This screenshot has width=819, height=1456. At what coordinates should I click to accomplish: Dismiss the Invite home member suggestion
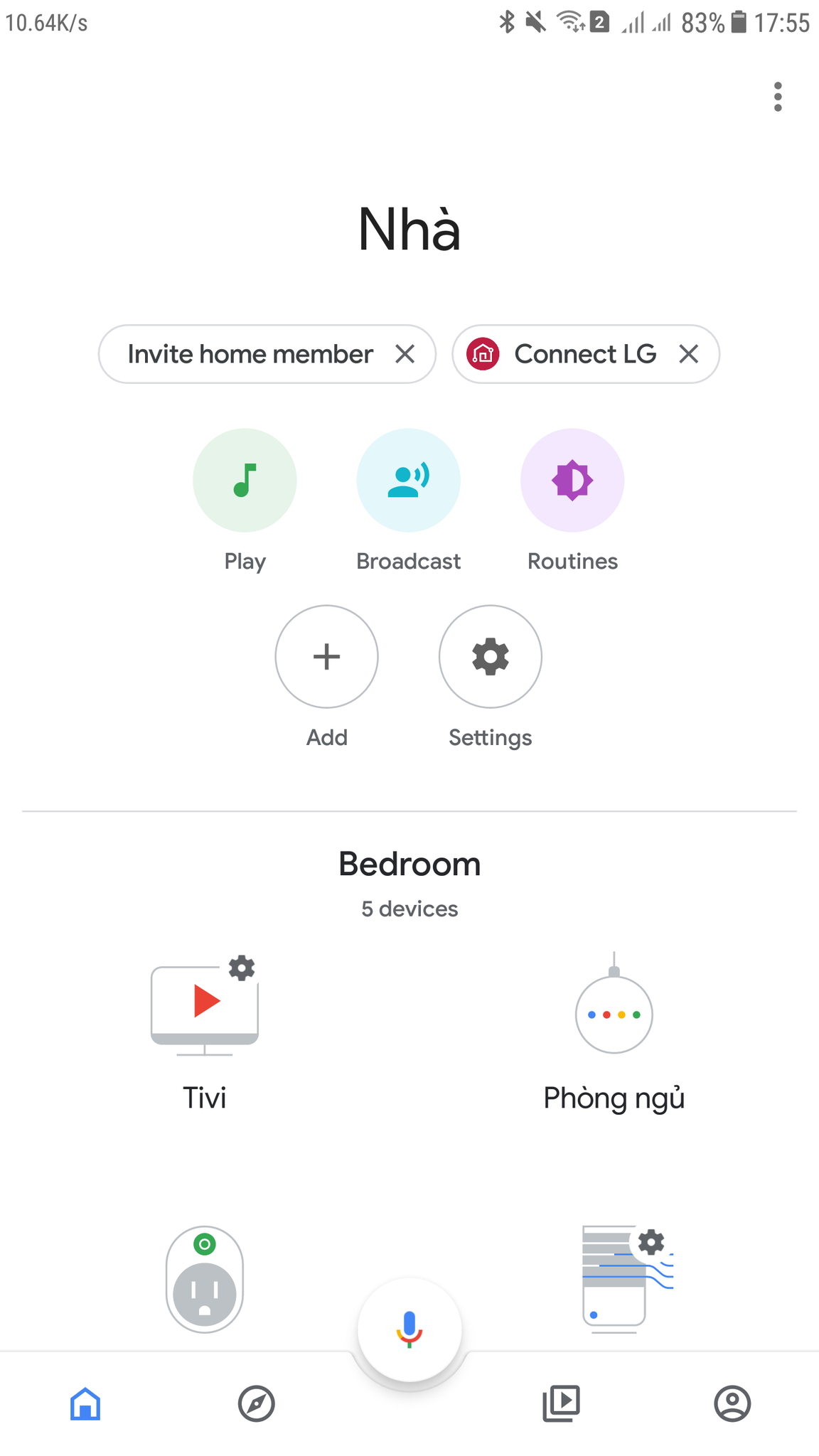point(406,353)
